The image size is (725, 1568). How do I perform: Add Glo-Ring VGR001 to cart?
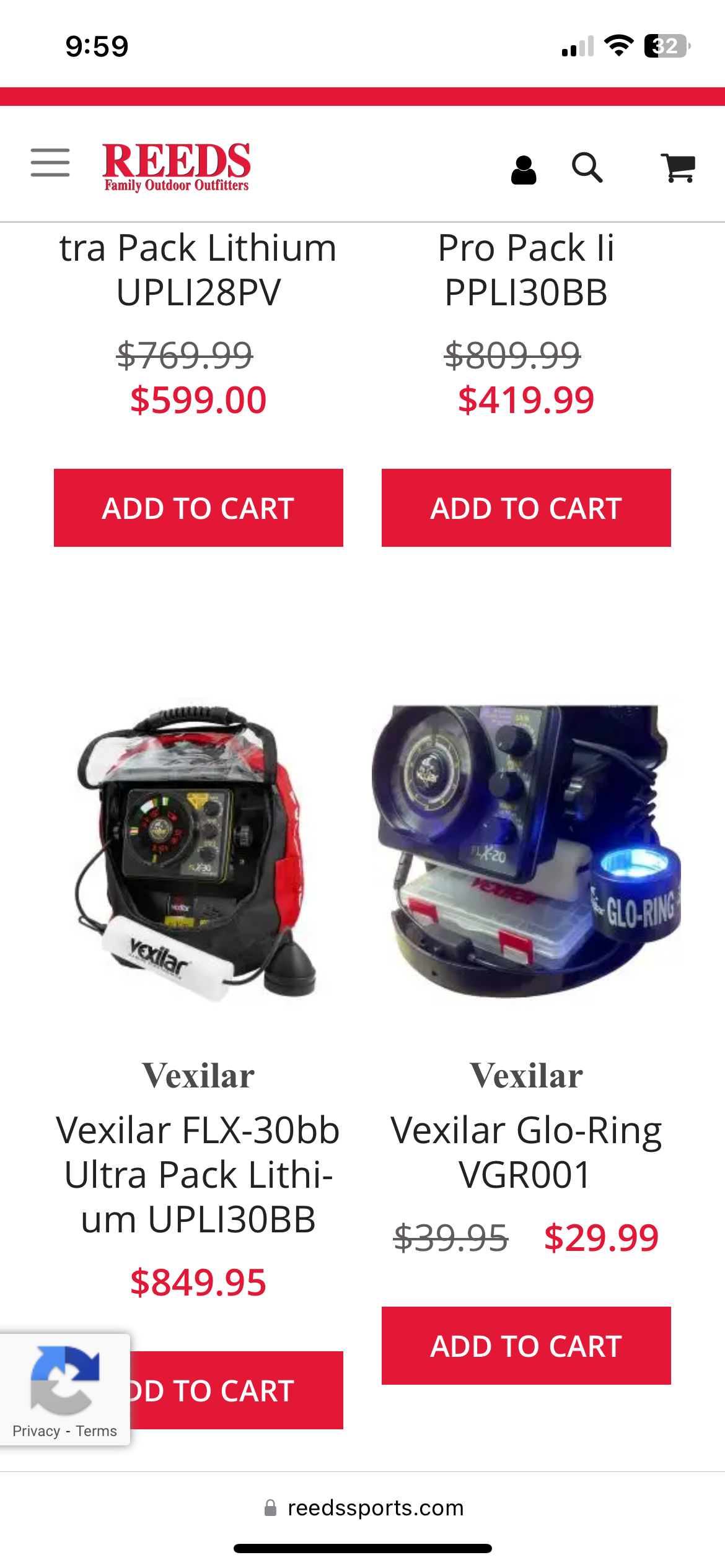click(x=526, y=1346)
